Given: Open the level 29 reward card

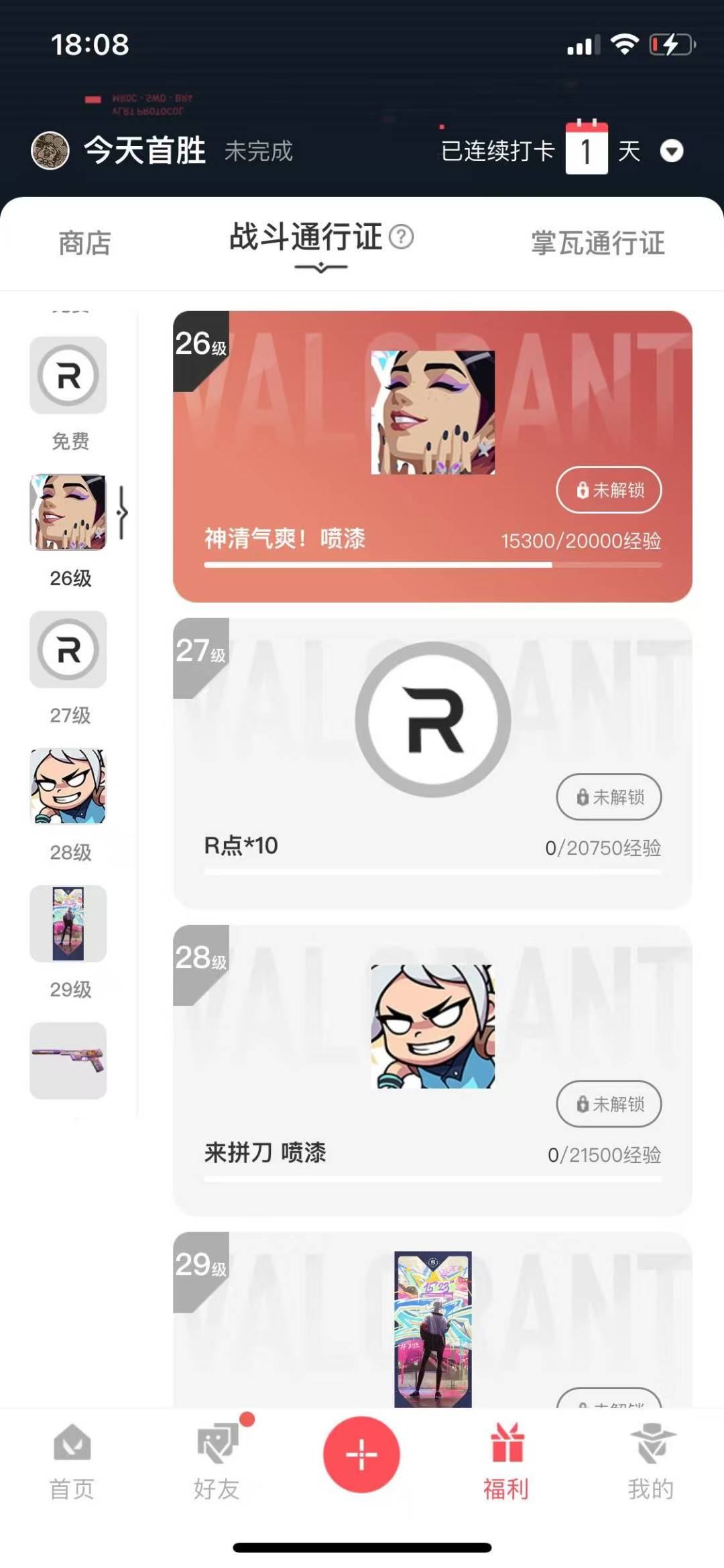Looking at the screenshot, I should [432, 1319].
